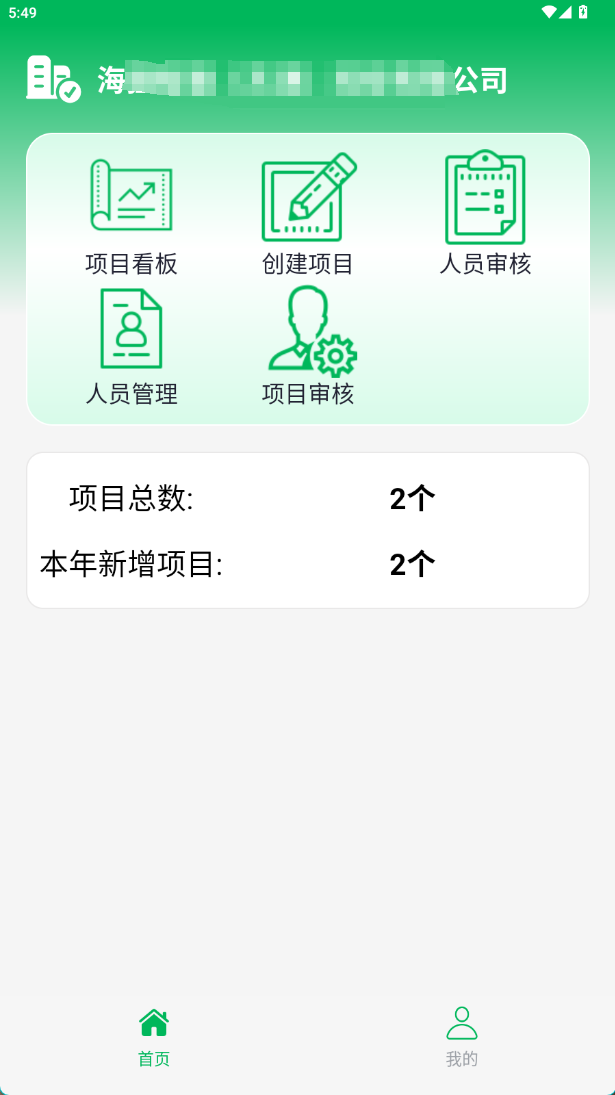Switch to the 首页 home tab
This screenshot has height=1095, width=615.
(x=154, y=1035)
